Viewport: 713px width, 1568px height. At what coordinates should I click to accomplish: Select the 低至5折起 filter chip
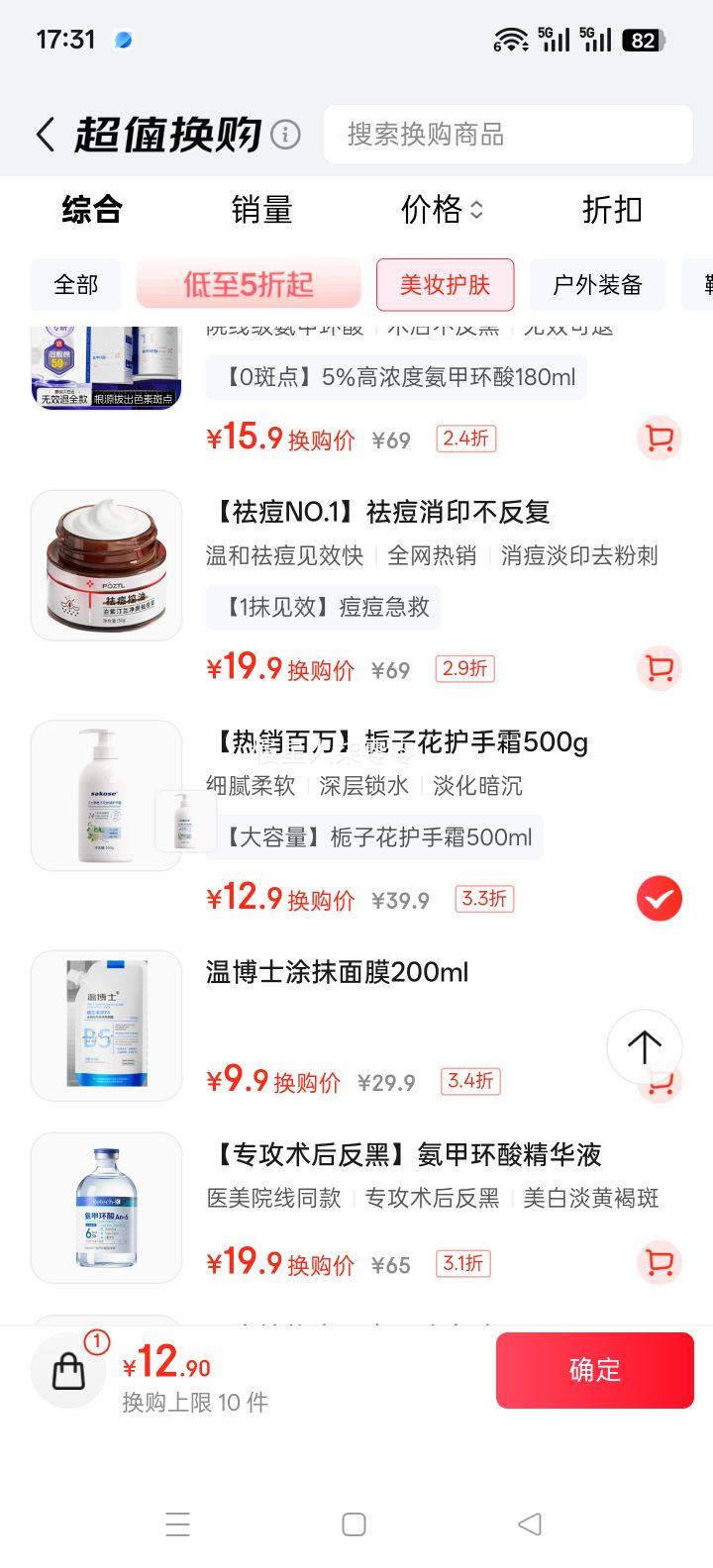click(249, 285)
